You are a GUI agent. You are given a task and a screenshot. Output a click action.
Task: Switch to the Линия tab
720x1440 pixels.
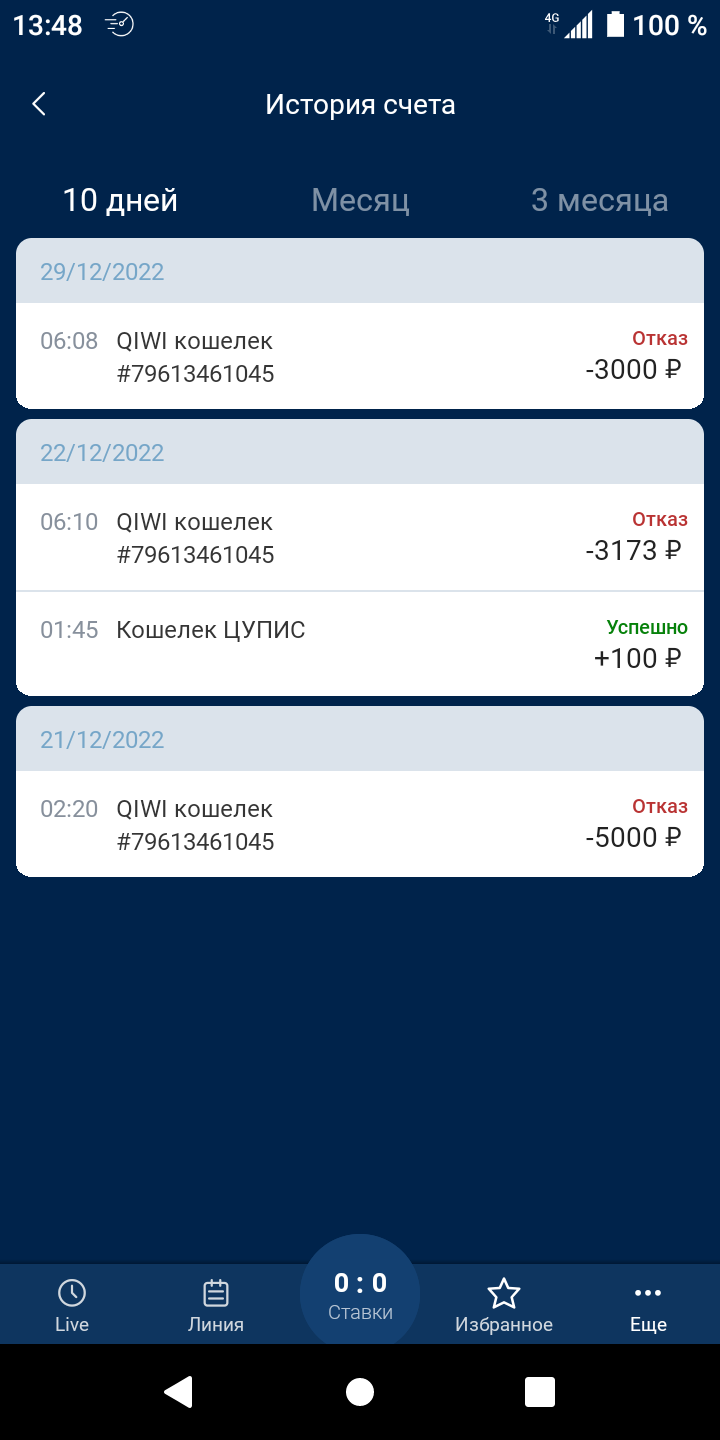click(x=216, y=1305)
